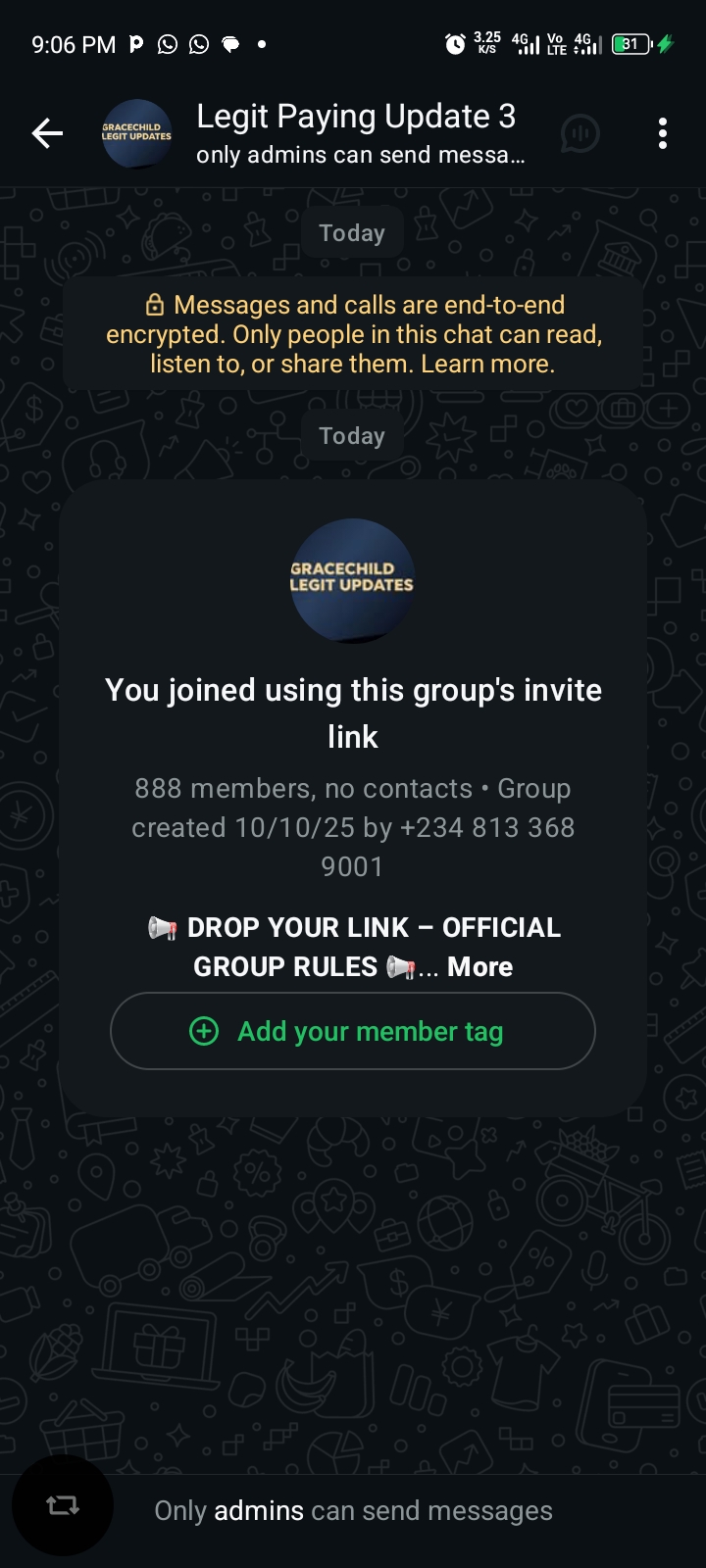Go back to the chats list
Screen dimensions: 706x1568
pos(47,133)
